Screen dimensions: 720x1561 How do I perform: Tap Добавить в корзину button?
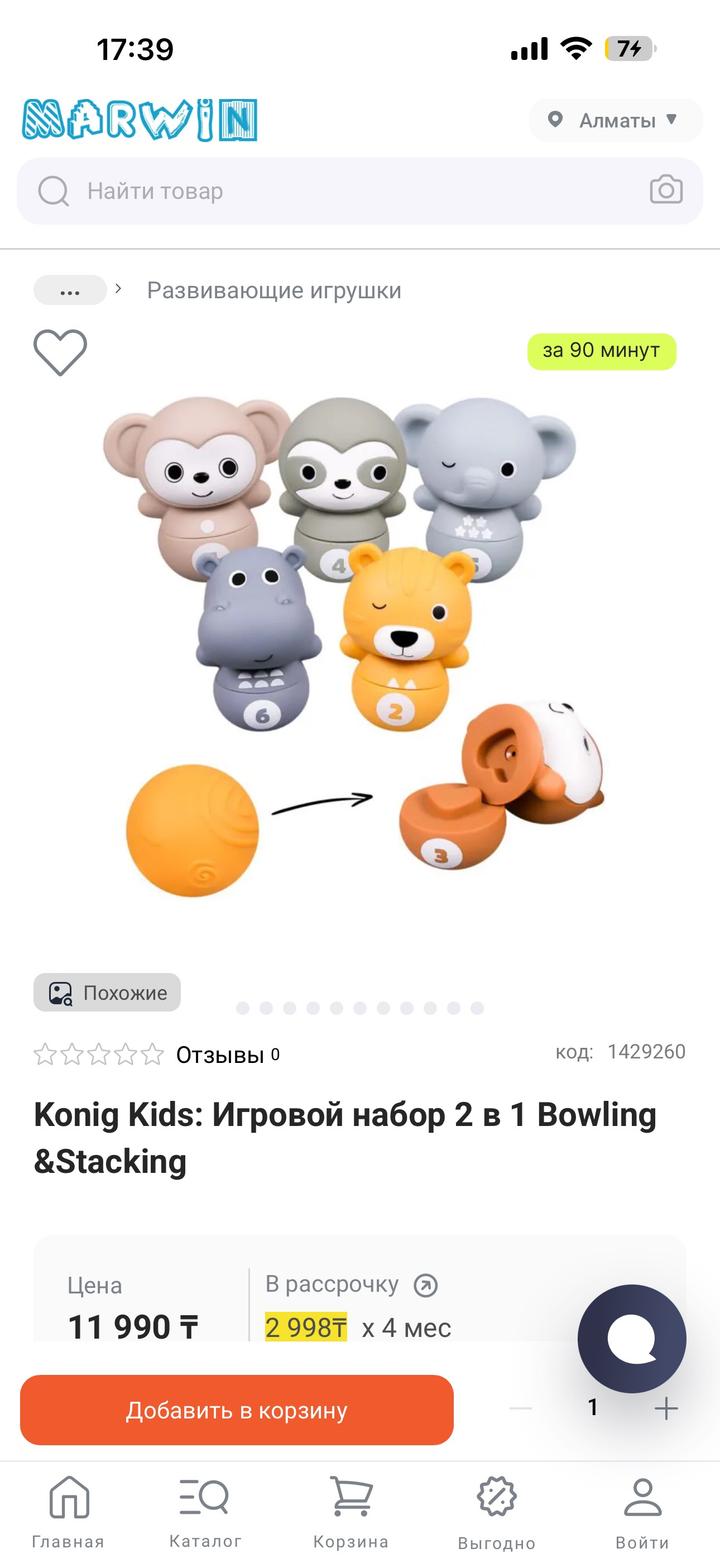click(x=237, y=1410)
